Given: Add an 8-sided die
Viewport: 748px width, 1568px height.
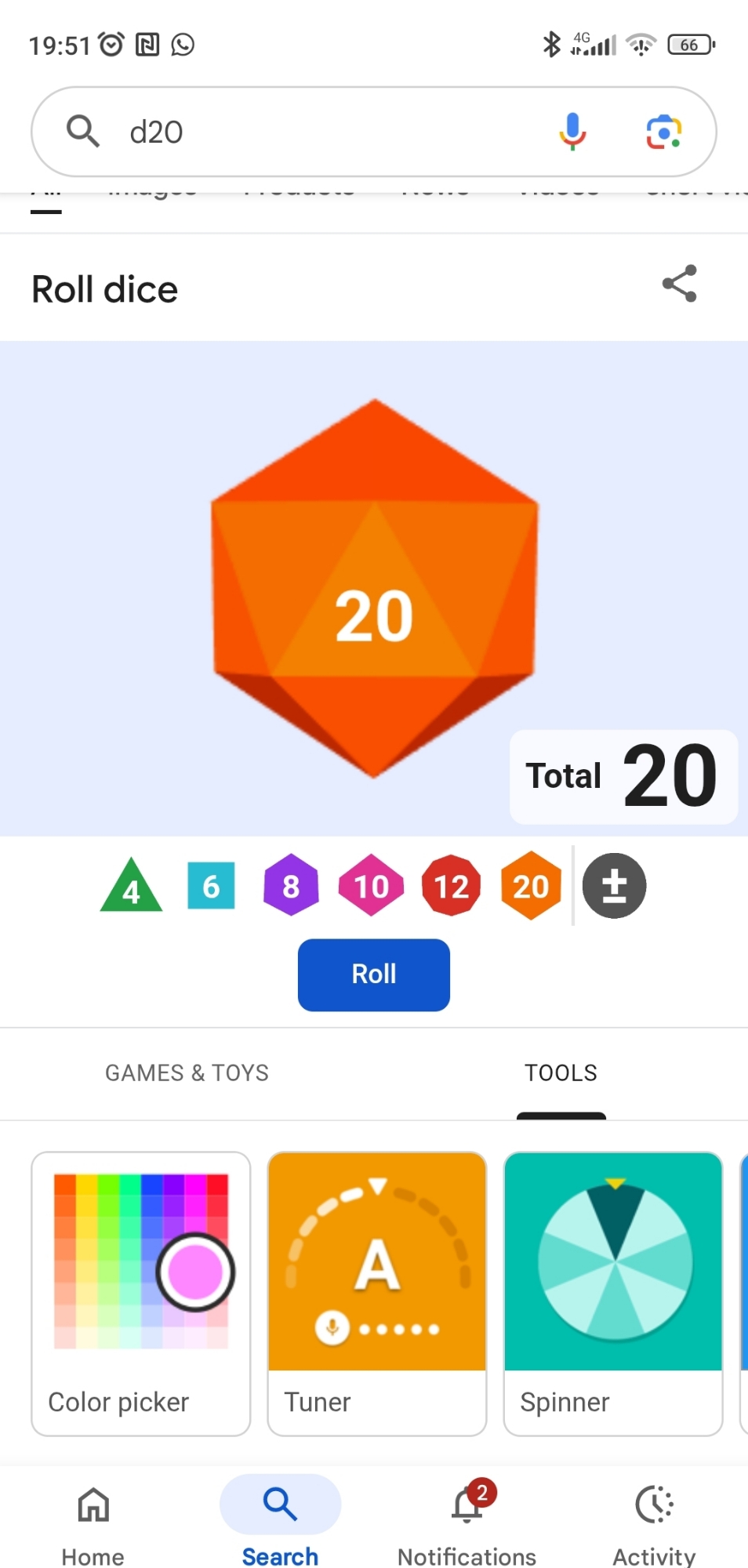Looking at the screenshot, I should [291, 887].
